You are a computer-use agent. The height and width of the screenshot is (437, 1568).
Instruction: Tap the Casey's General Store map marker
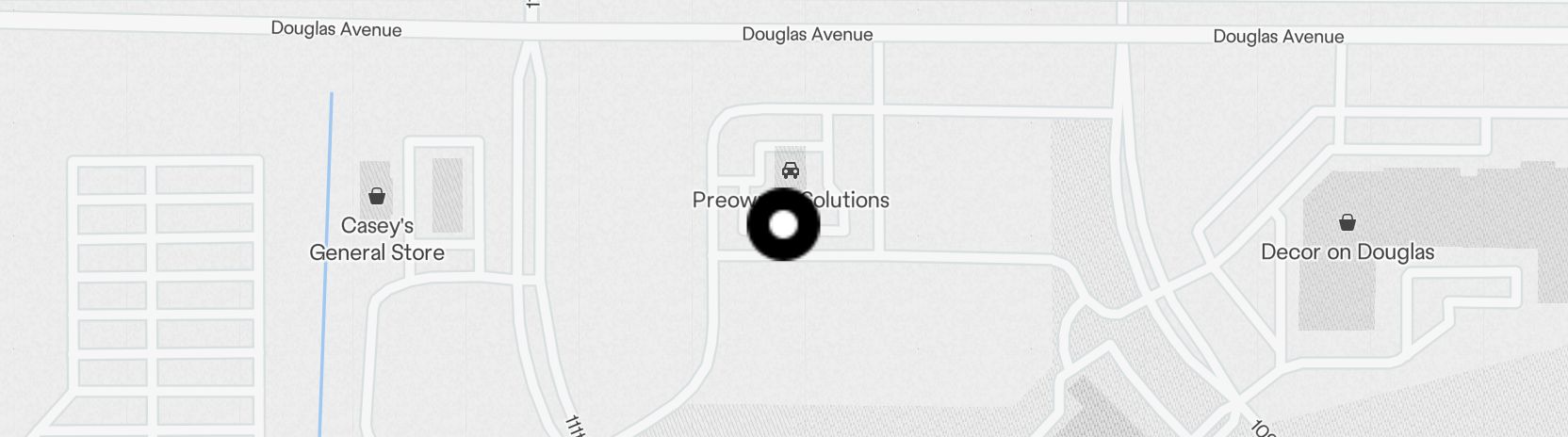pos(377,196)
